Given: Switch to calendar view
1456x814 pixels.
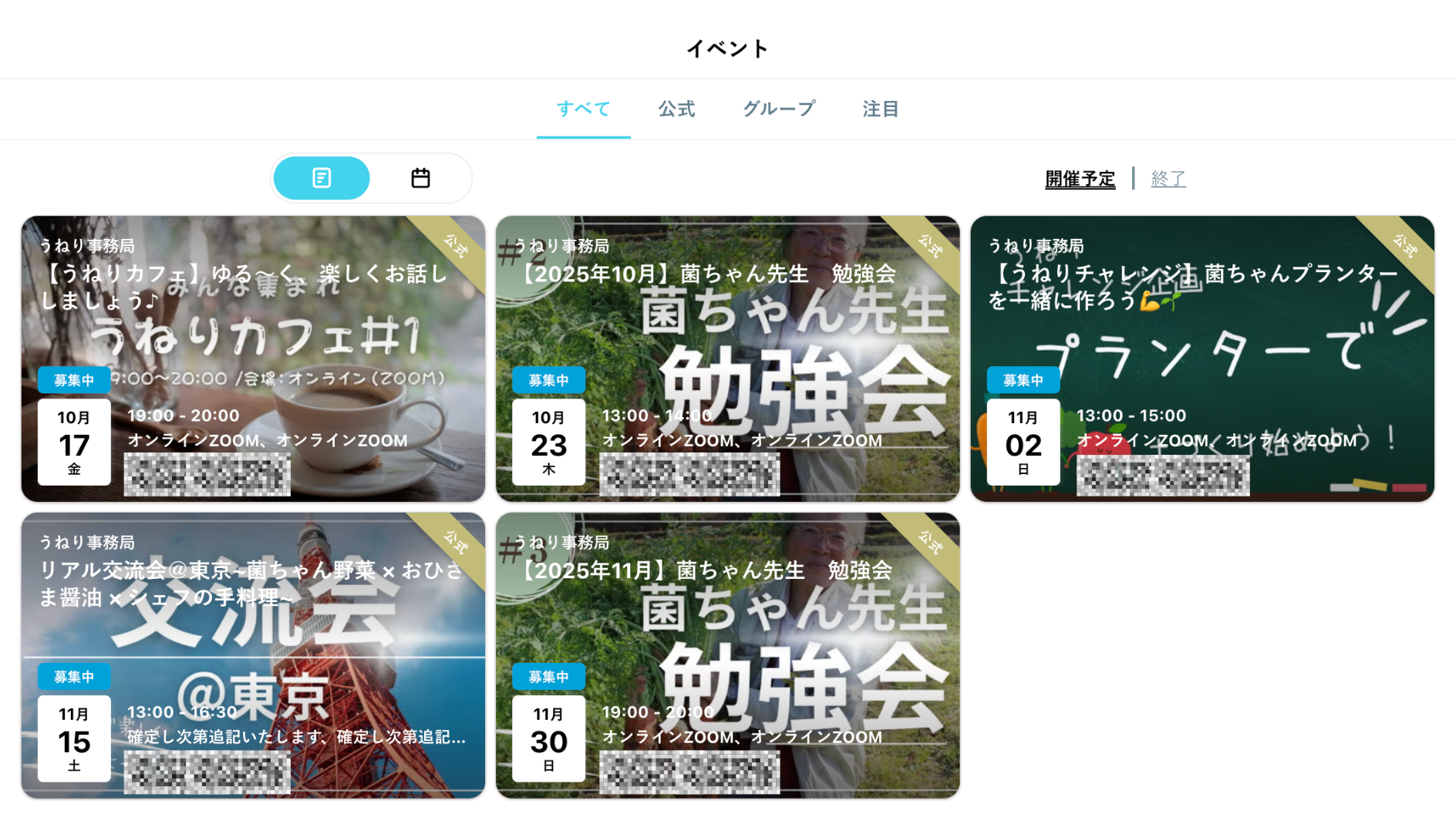Looking at the screenshot, I should point(420,178).
